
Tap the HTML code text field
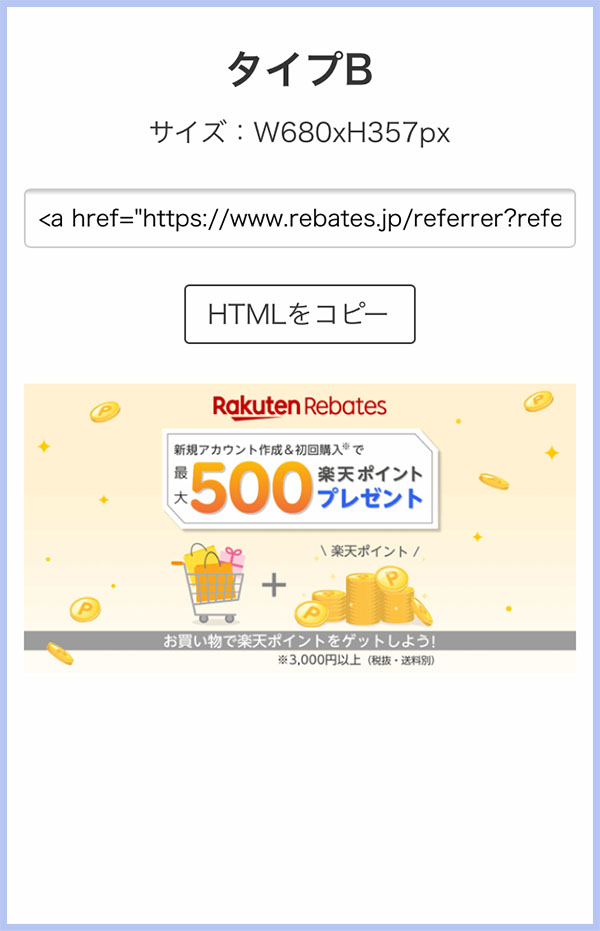point(300,218)
